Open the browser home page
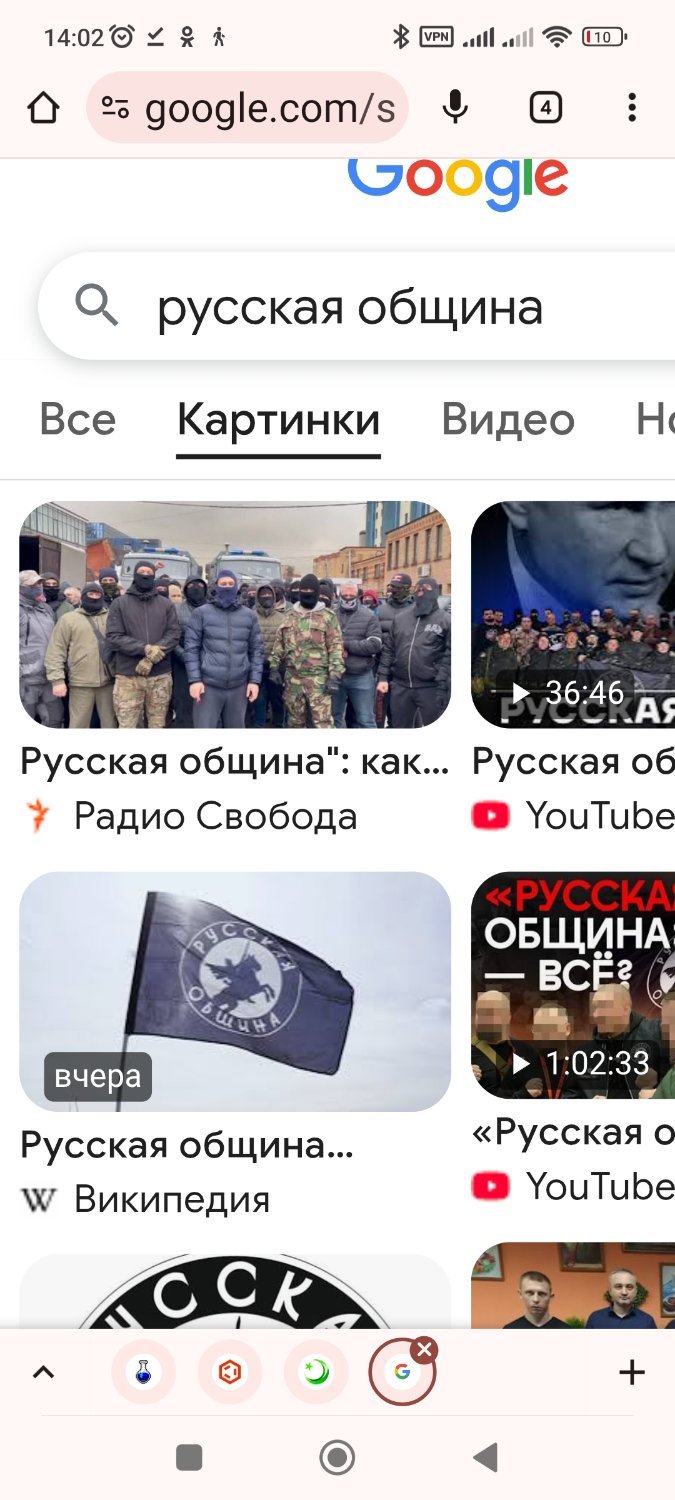 click(x=43, y=108)
